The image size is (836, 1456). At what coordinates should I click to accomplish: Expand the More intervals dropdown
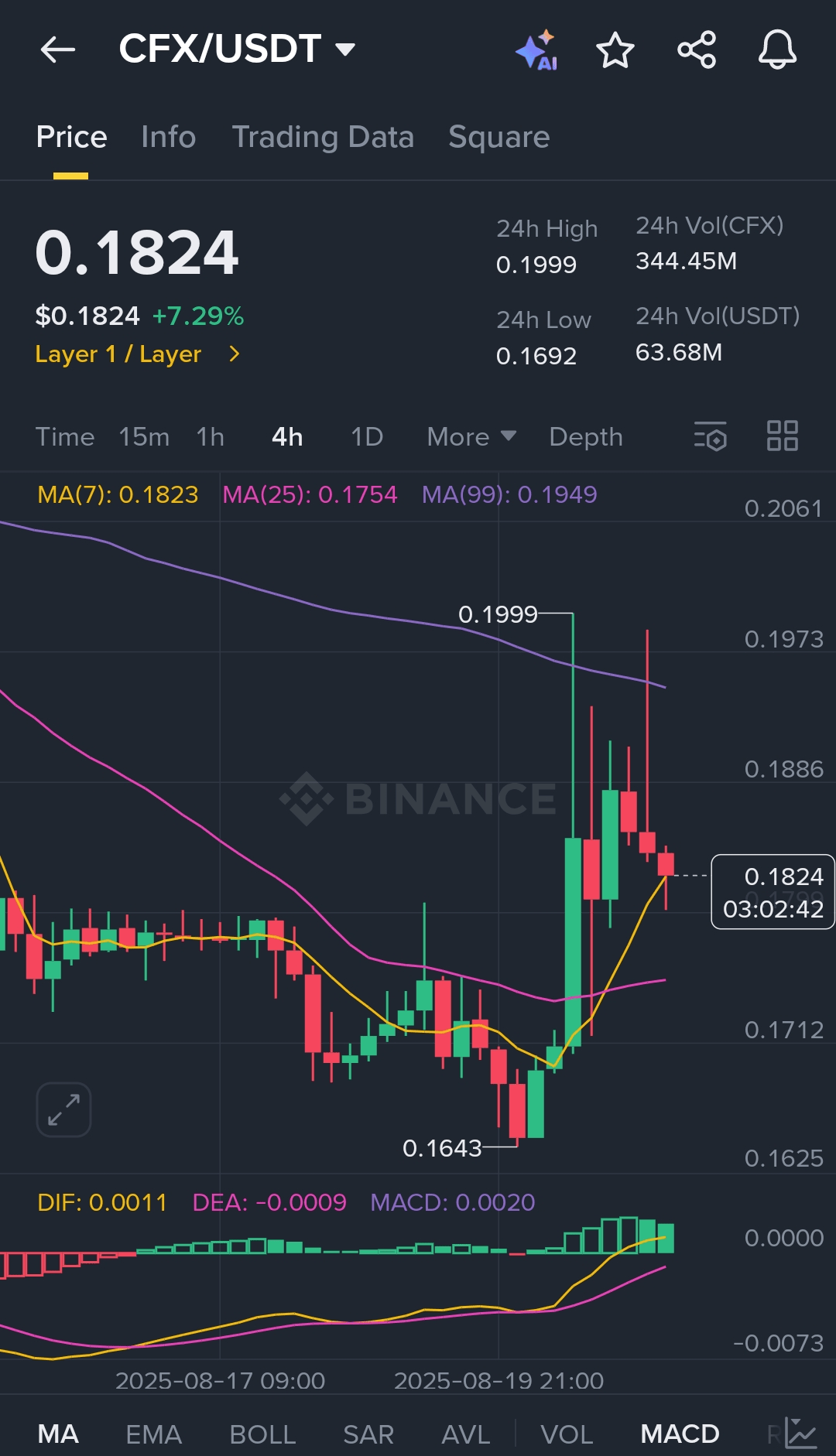[471, 437]
